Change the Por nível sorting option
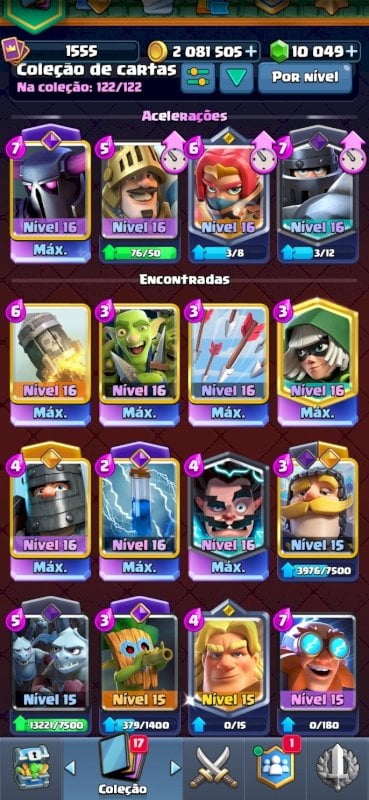Image resolution: width=369 pixels, height=800 pixels. 305,78
